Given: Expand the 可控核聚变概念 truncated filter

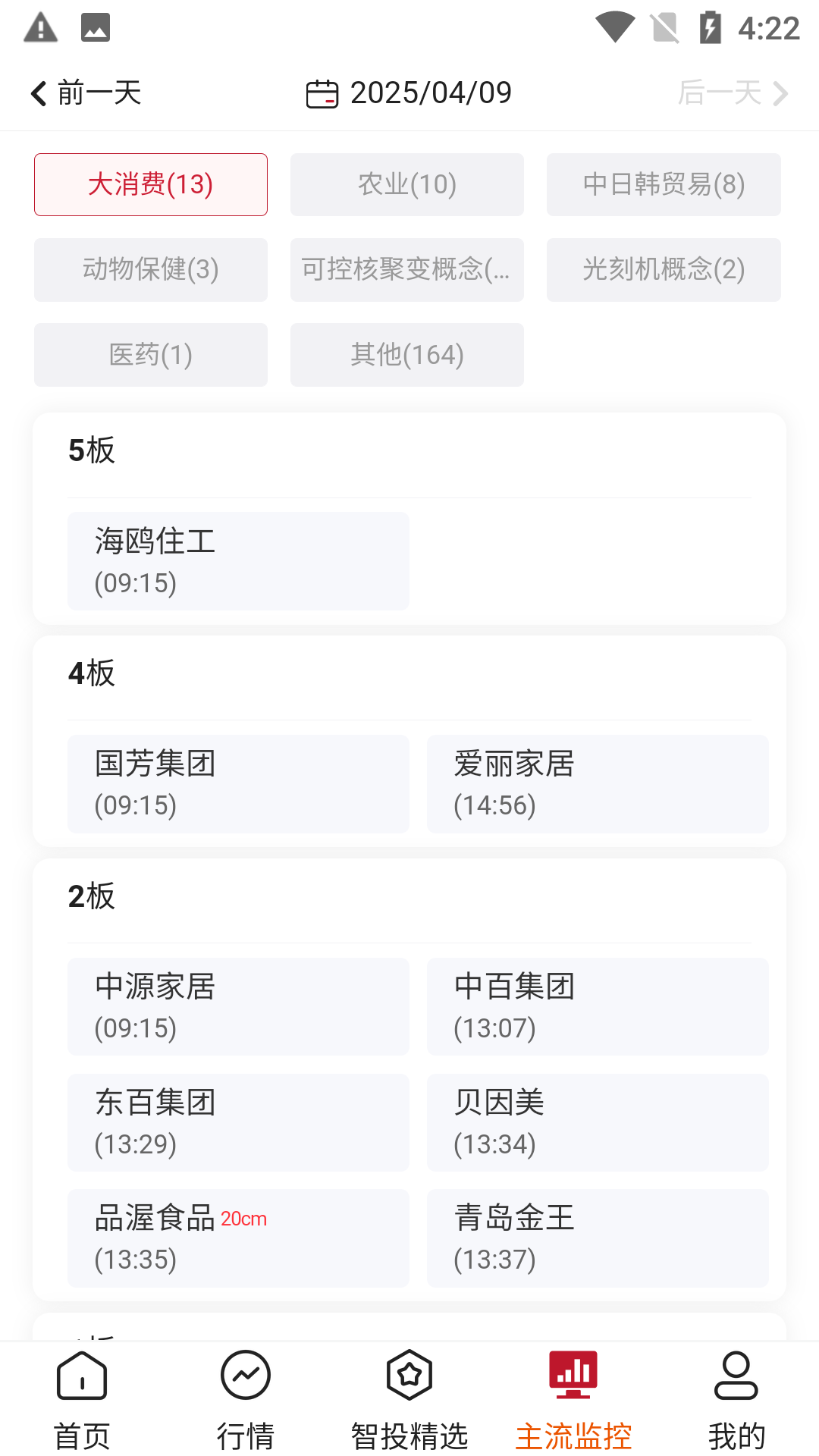Looking at the screenshot, I should point(406,269).
